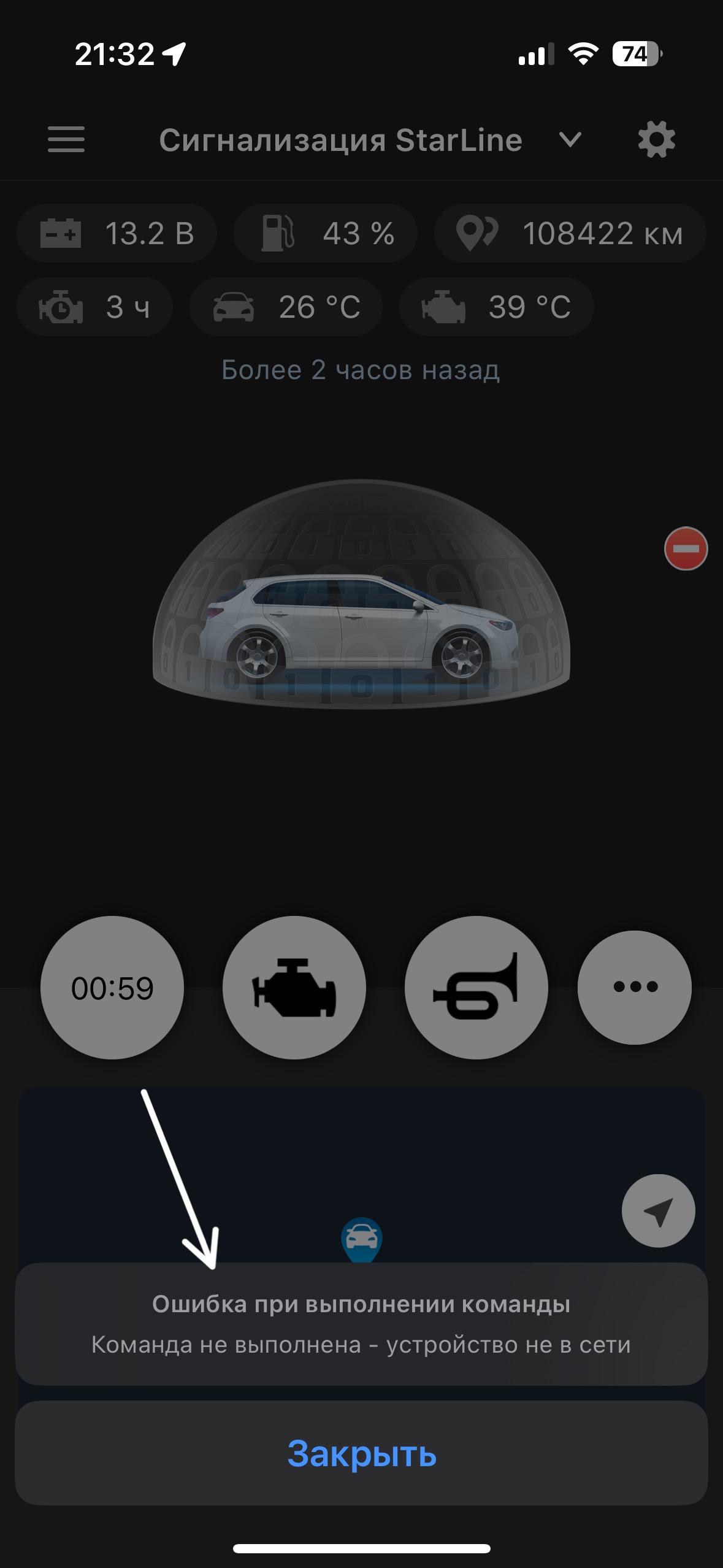723x1568 pixels.
Task: Select the car marker on the map
Action: point(361,1238)
